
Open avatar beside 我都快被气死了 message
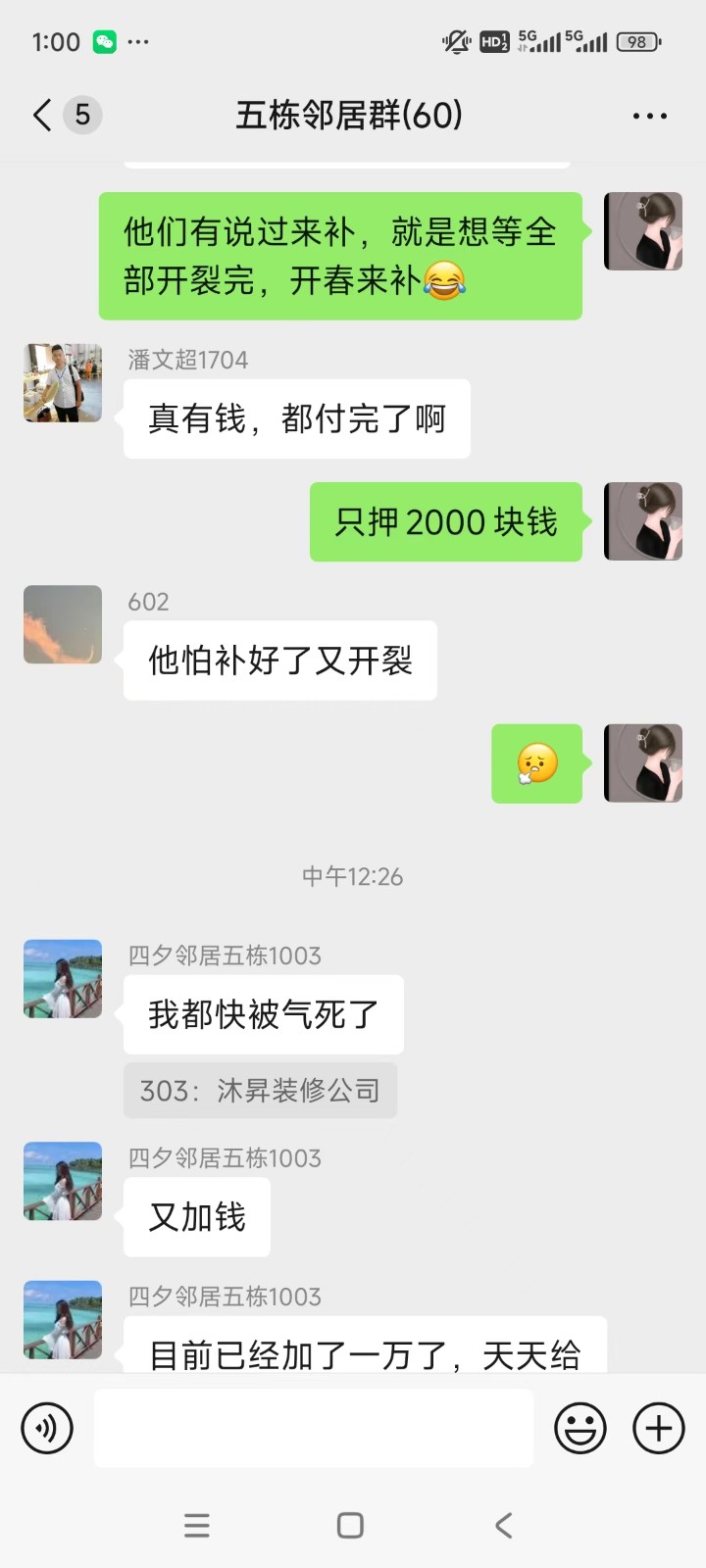click(63, 979)
